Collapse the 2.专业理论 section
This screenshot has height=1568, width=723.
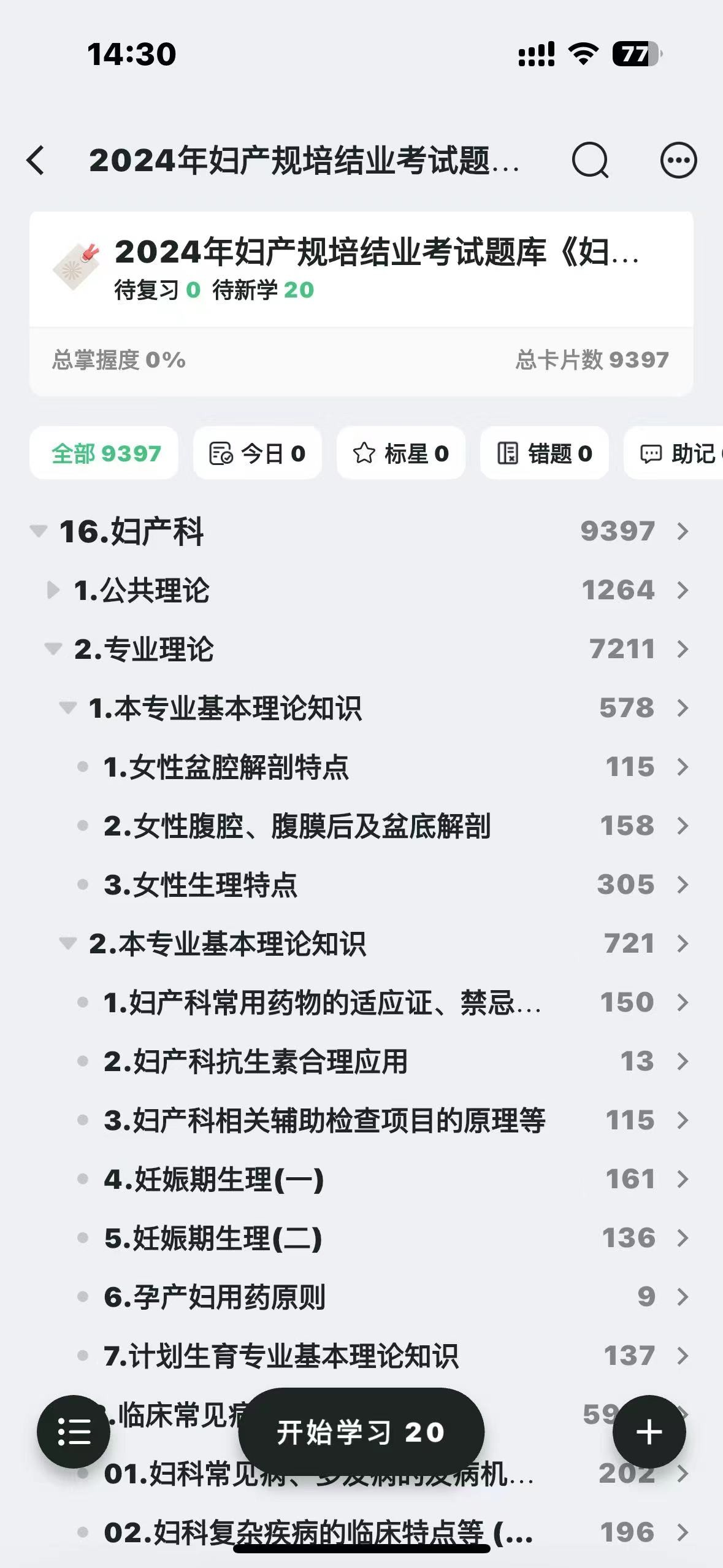(53, 648)
